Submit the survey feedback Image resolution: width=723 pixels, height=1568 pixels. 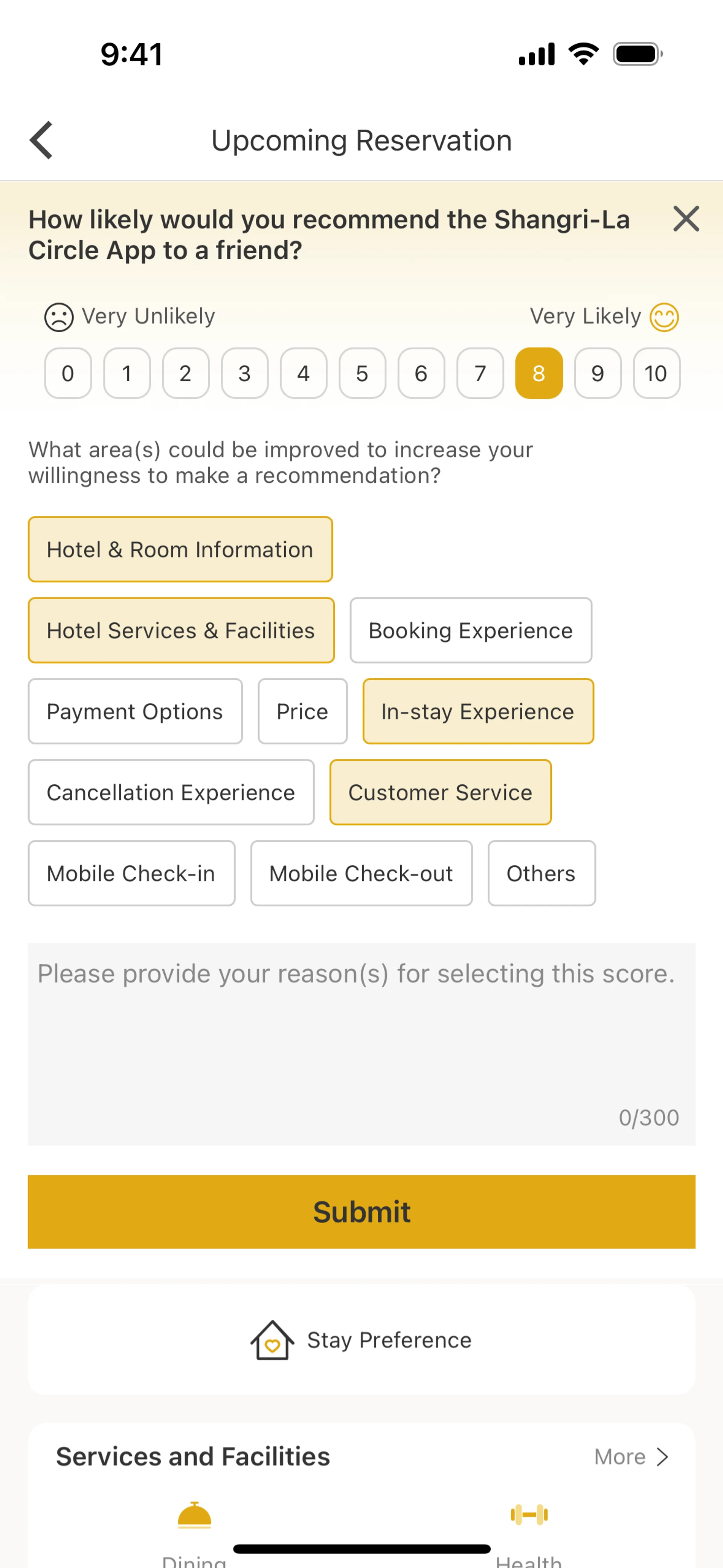pos(361,1211)
